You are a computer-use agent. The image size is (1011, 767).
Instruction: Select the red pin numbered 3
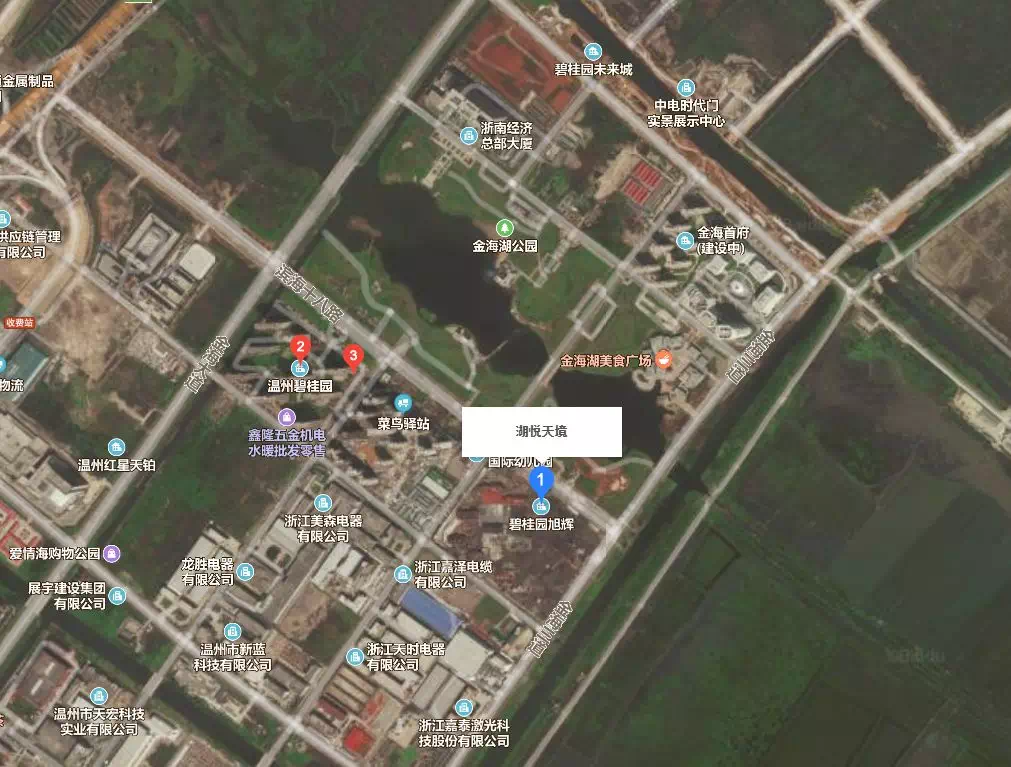pos(352,355)
